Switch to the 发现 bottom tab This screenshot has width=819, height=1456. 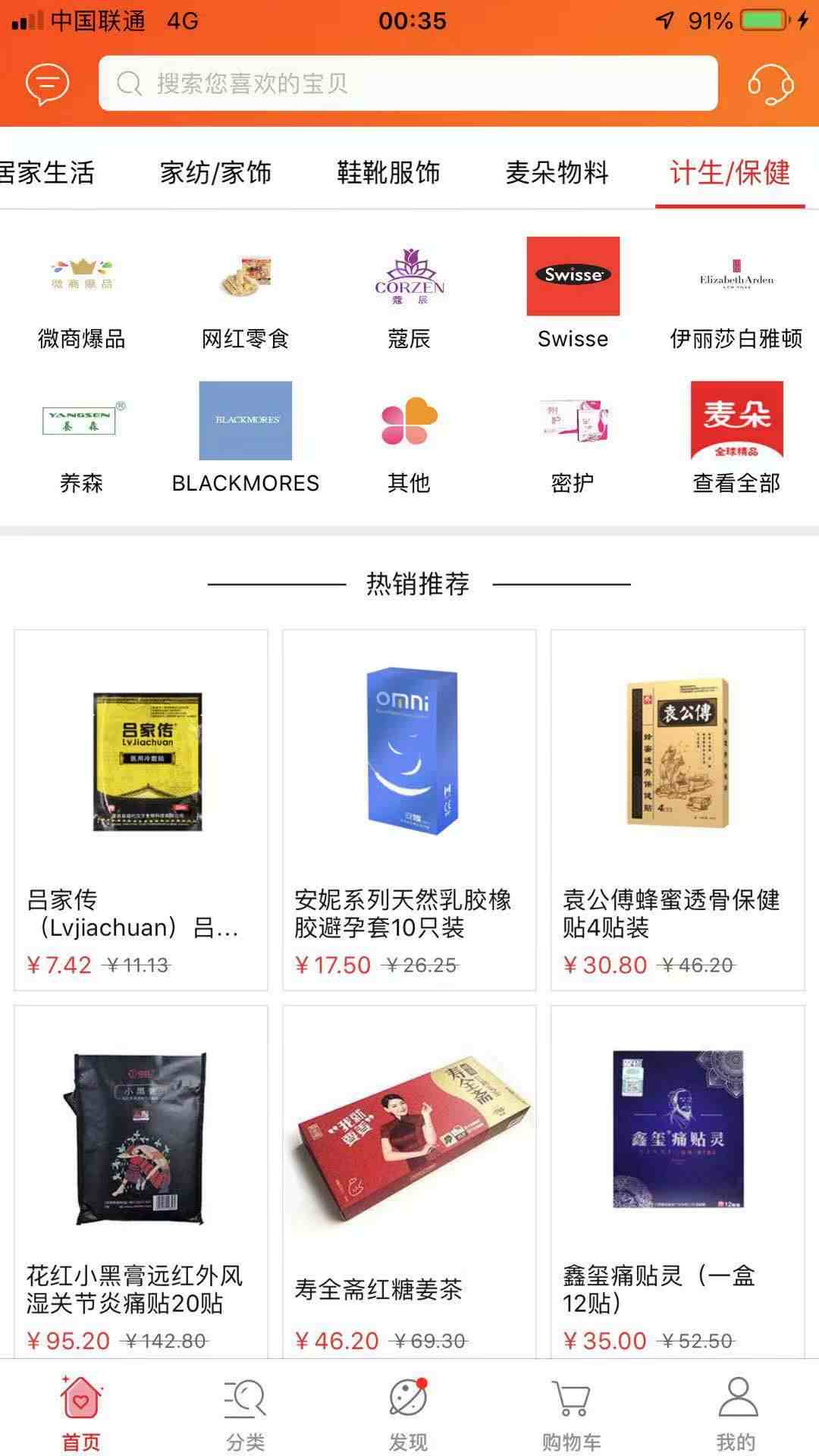(409, 1412)
